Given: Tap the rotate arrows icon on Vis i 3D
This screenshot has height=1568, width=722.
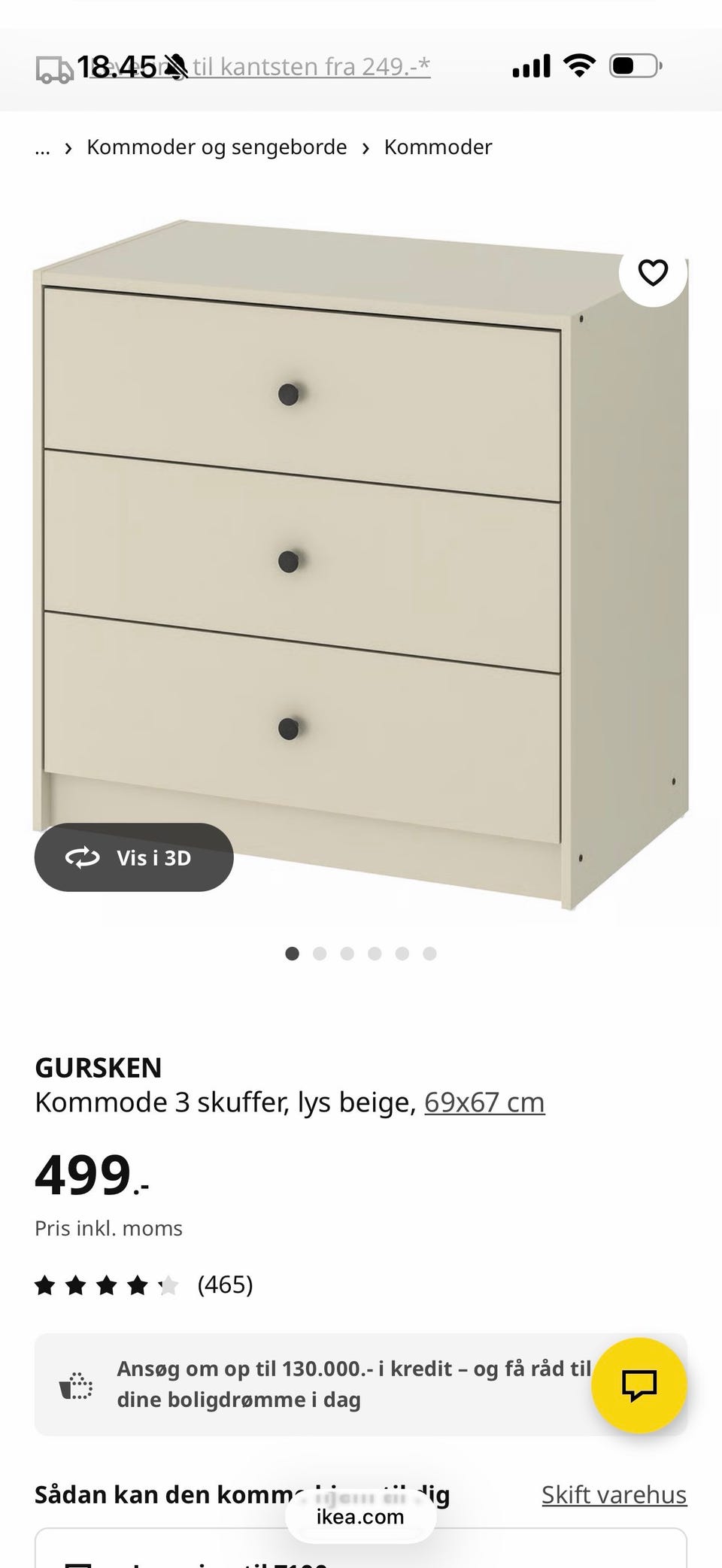Looking at the screenshot, I should [x=84, y=857].
